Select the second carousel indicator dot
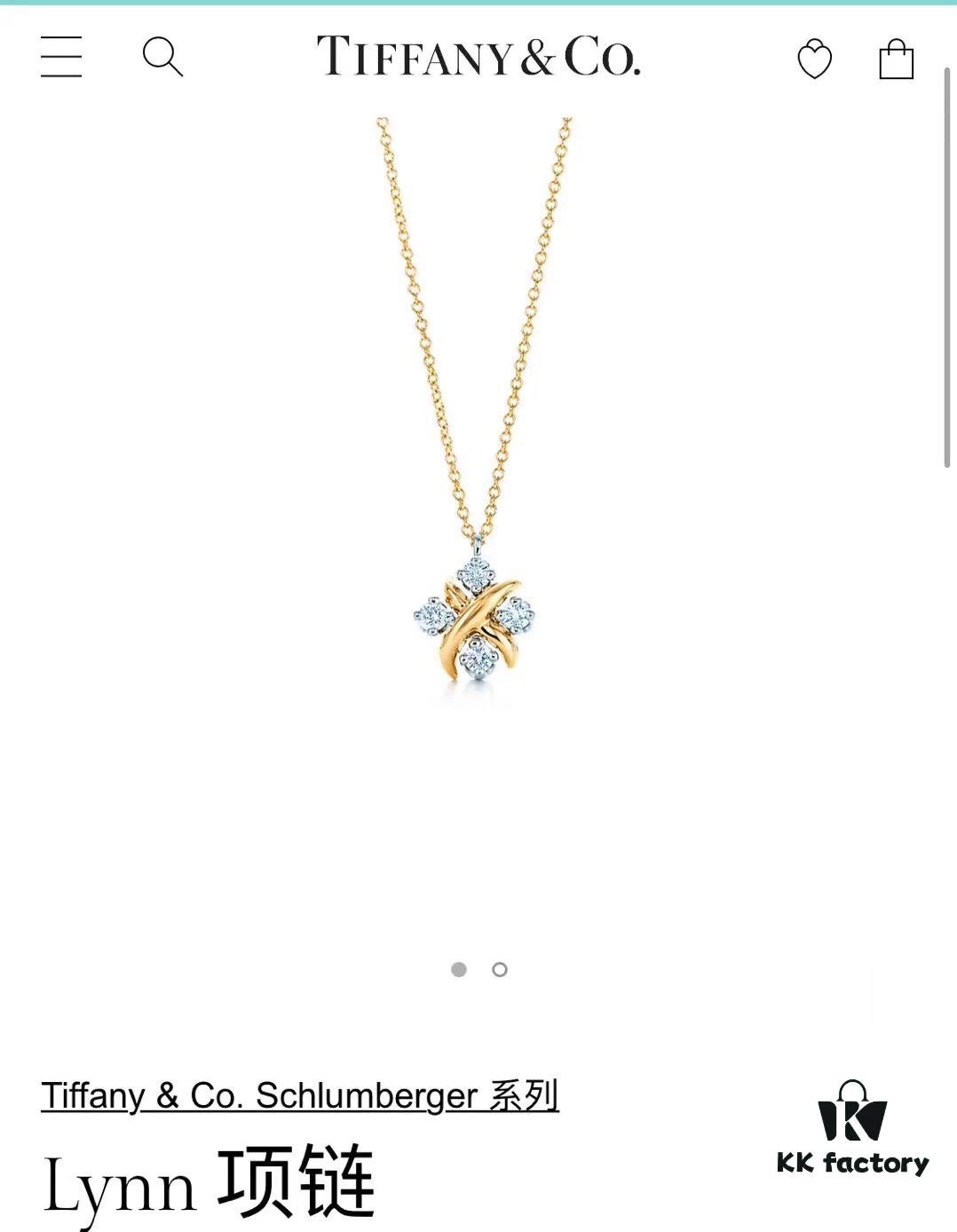The height and width of the screenshot is (1232, 957). click(500, 970)
